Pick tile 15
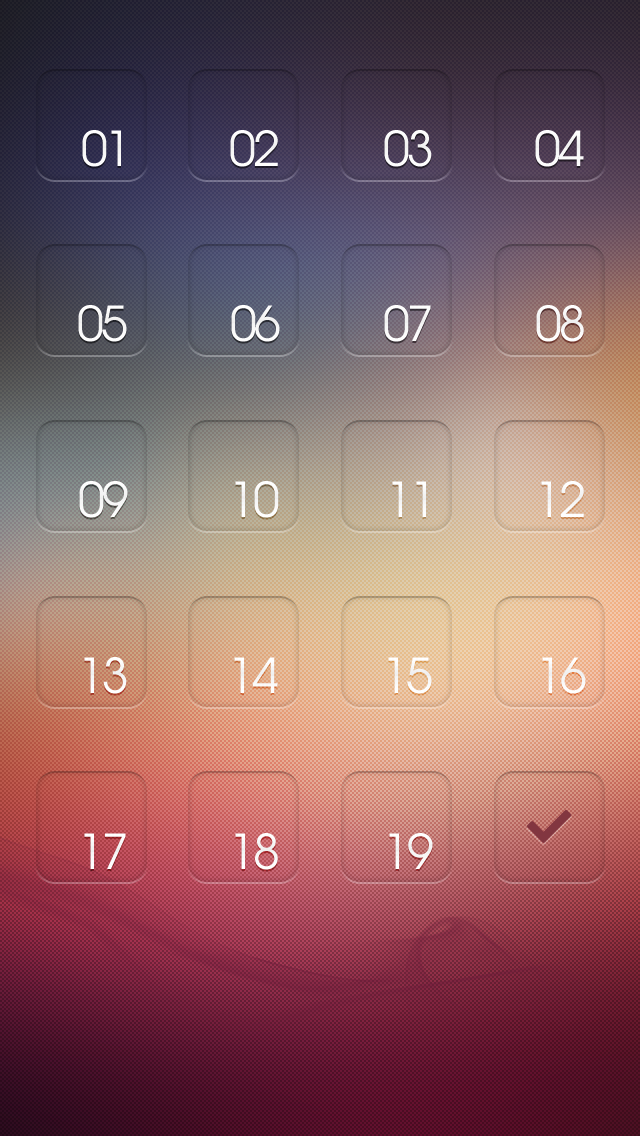640x1136 pixels. tap(396, 652)
